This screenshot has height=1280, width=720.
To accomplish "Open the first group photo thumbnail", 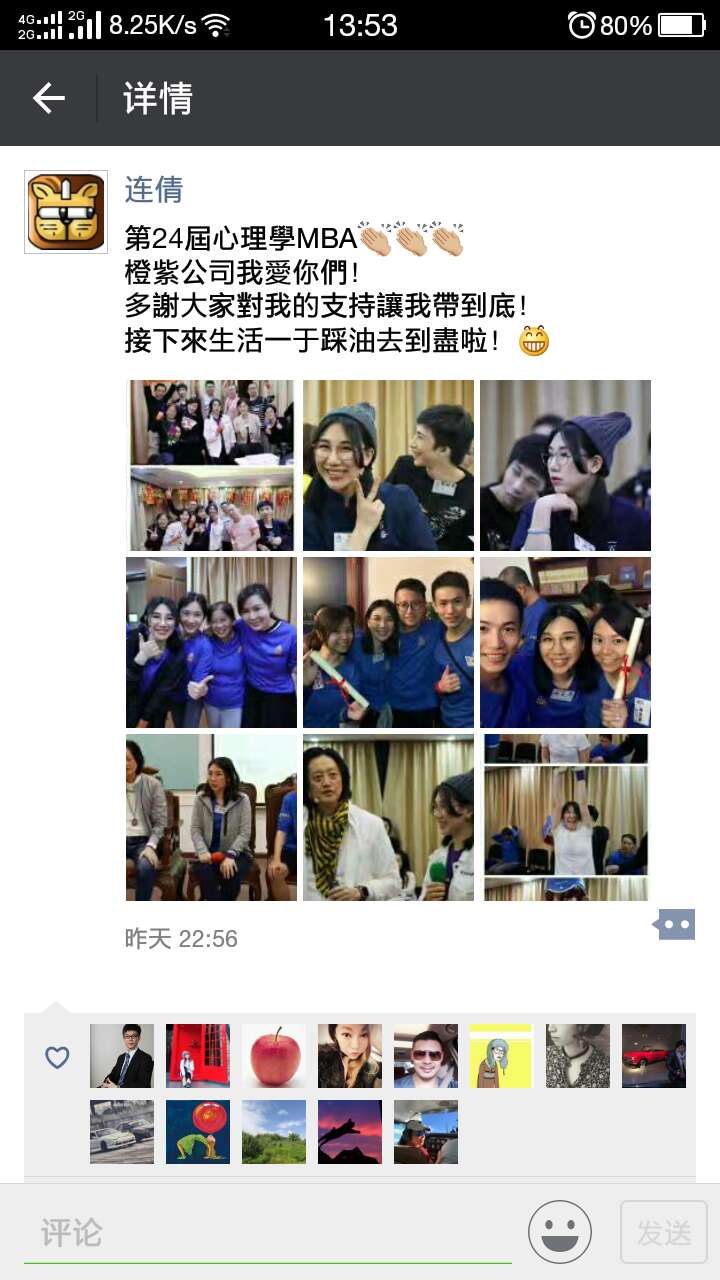I will pos(212,465).
